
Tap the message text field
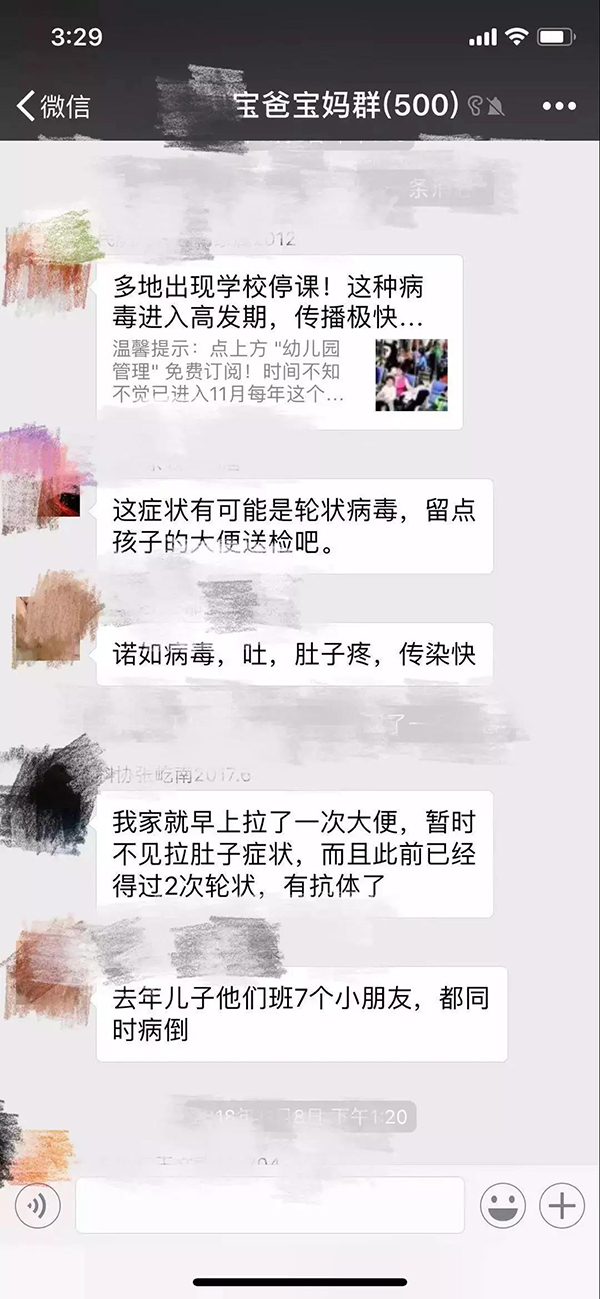[x=270, y=1206]
